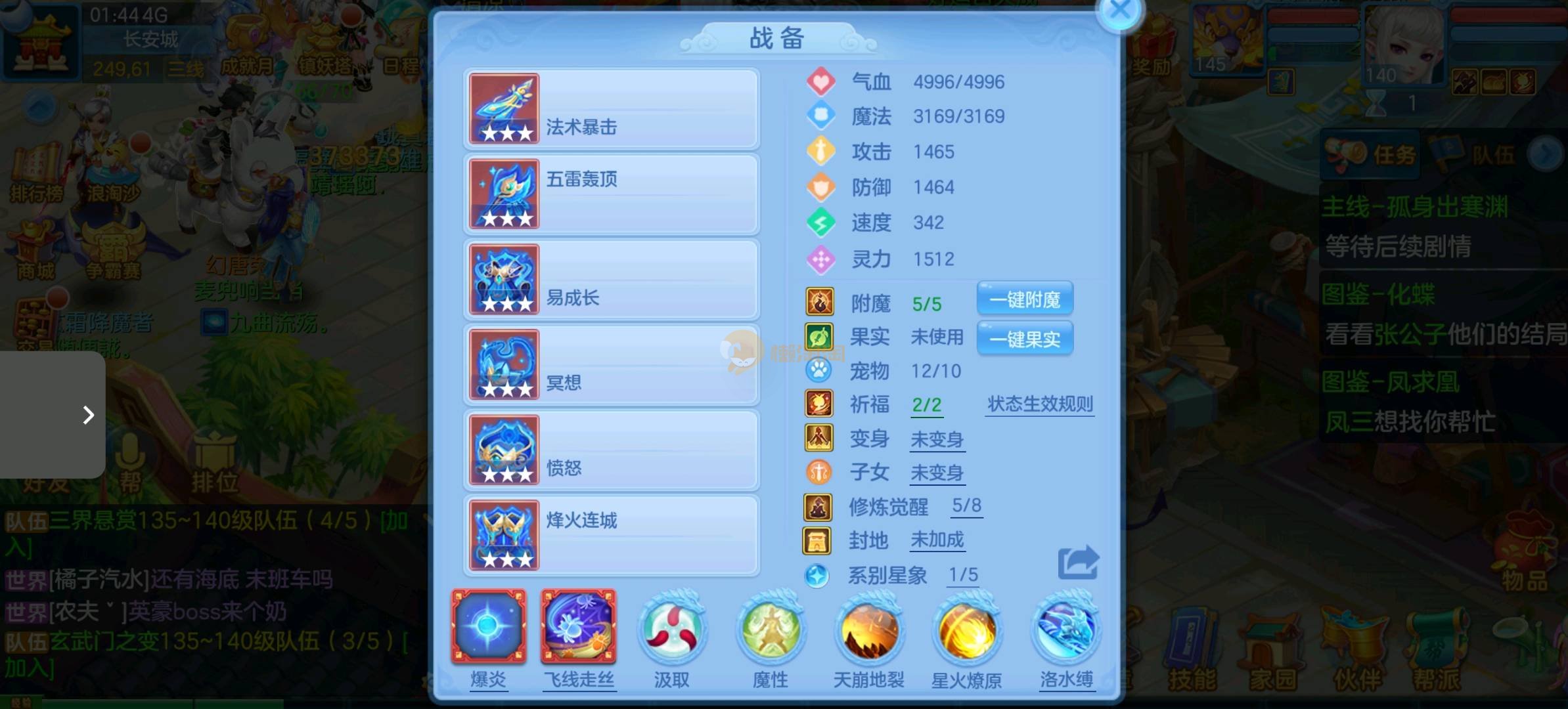The height and width of the screenshot is (709, 1568).
Task: Open the 烽火连城 equipment row
Action: click(x=612, y=536)
